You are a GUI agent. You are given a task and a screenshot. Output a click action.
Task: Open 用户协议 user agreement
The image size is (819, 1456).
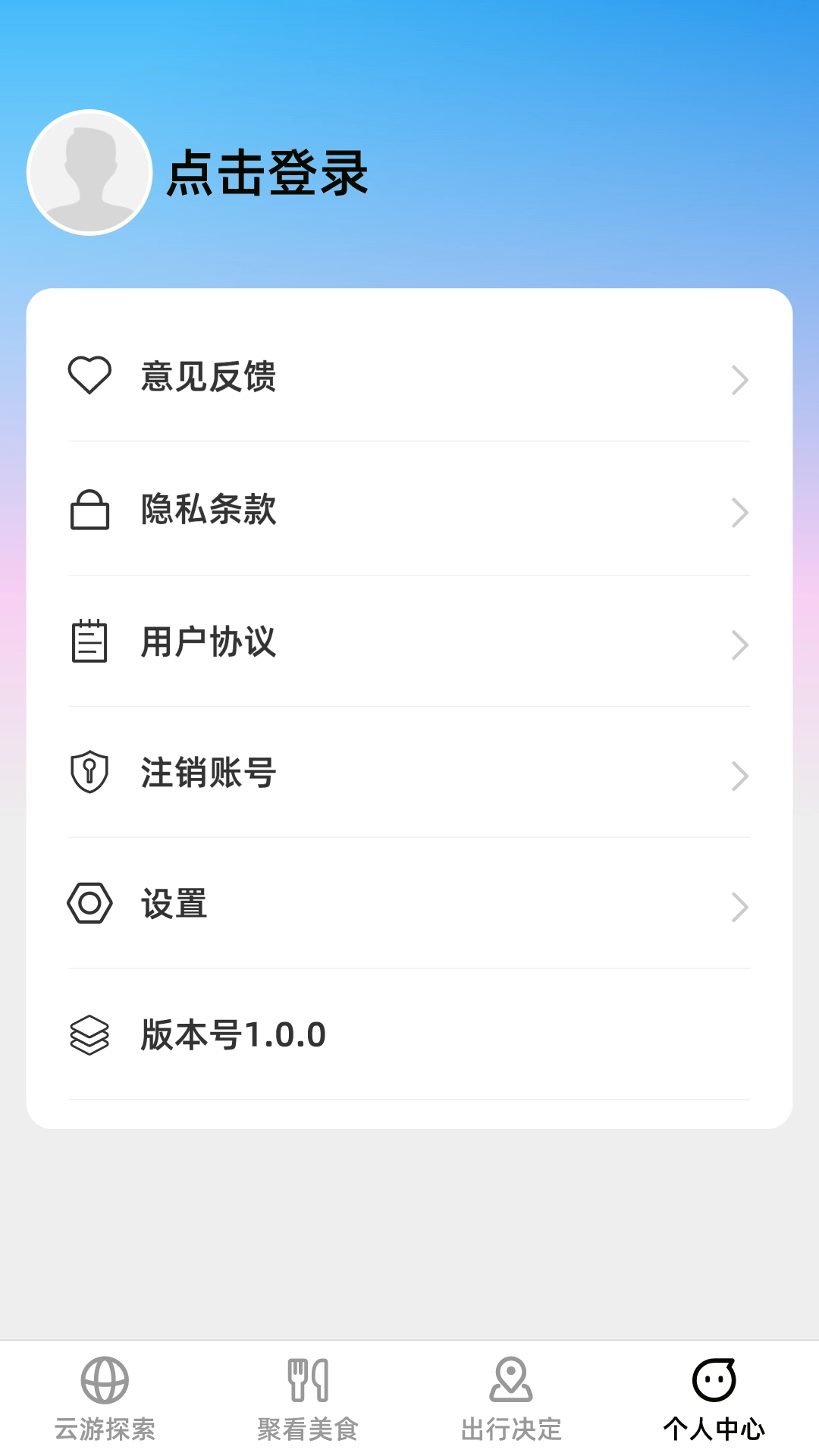point(409,642)
